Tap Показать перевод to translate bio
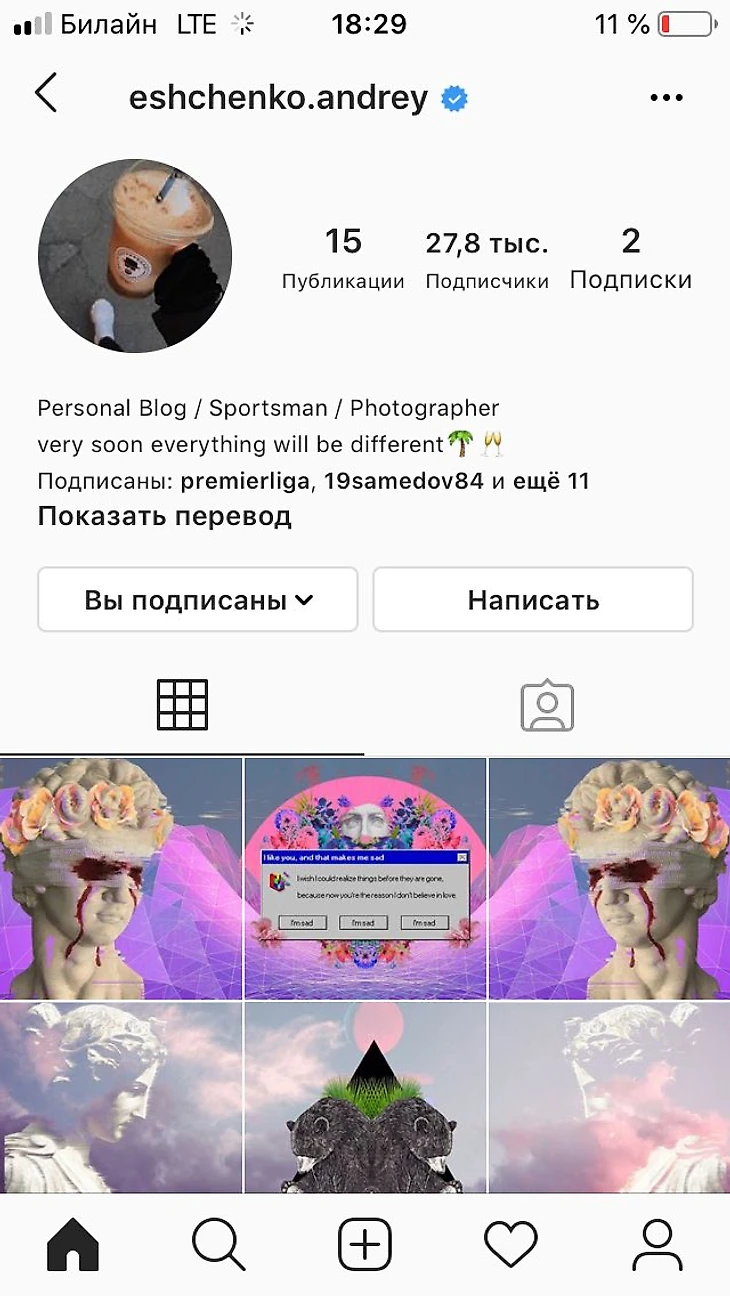Screen dimensions: 730x1296 [165, 516]
